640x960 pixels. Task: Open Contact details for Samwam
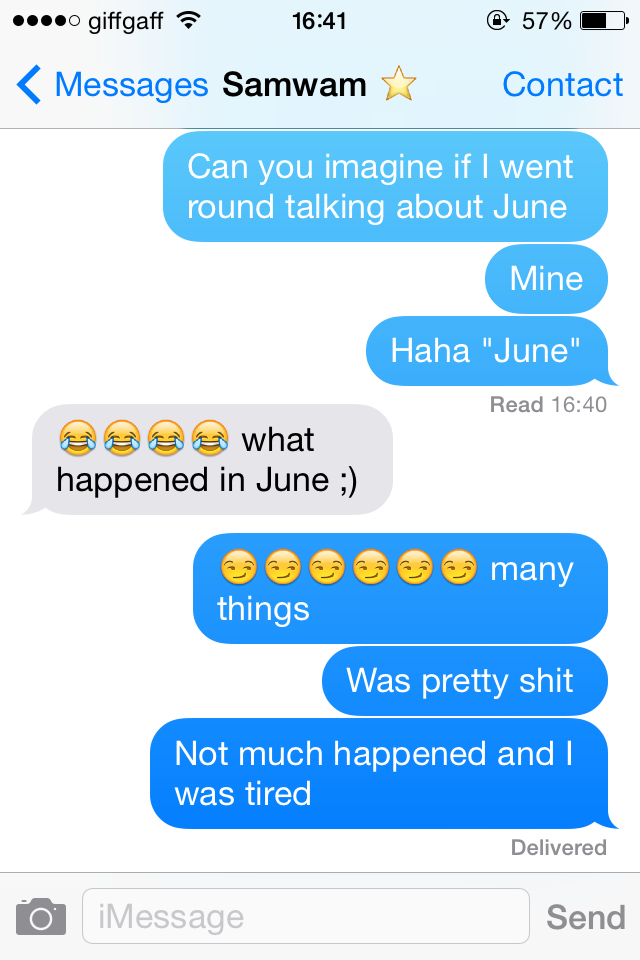(562, 85)
